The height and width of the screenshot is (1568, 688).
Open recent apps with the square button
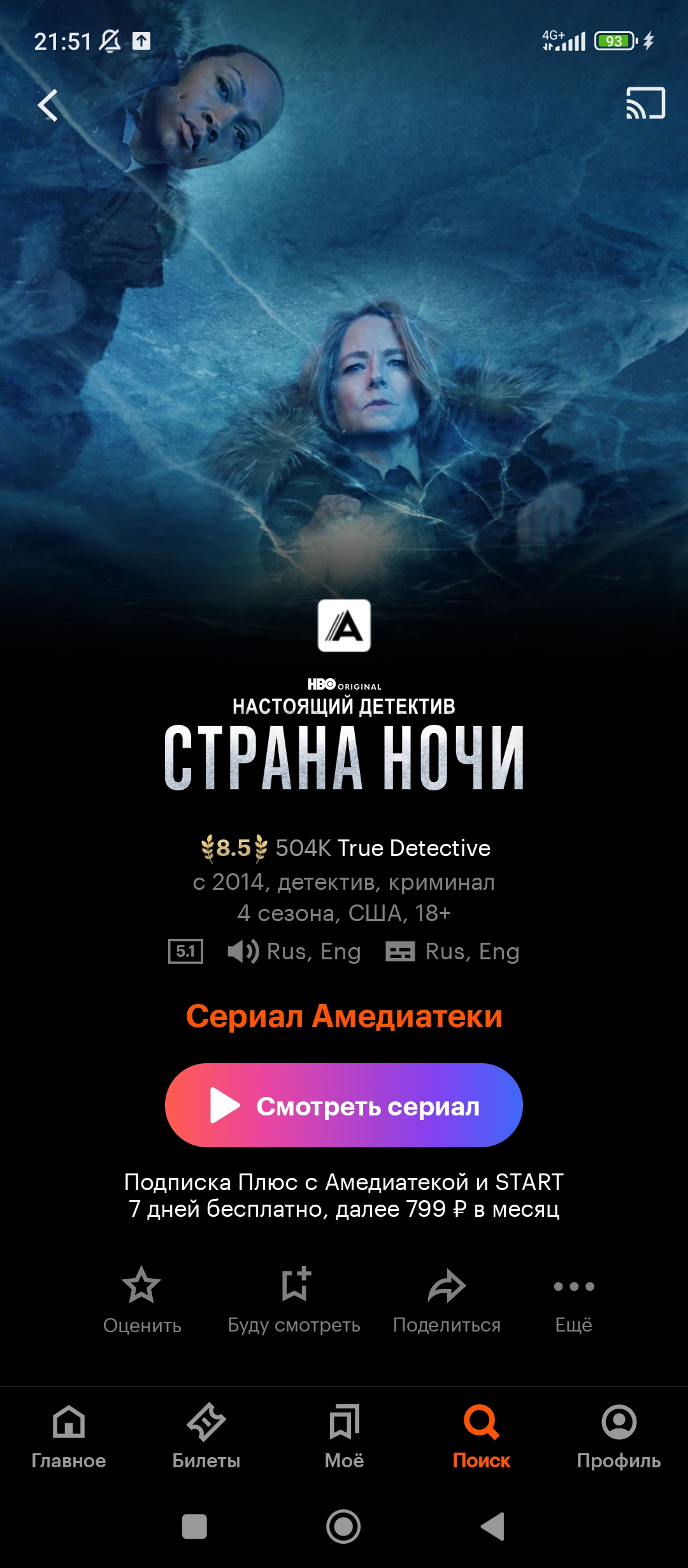[x=194, y=1527]
